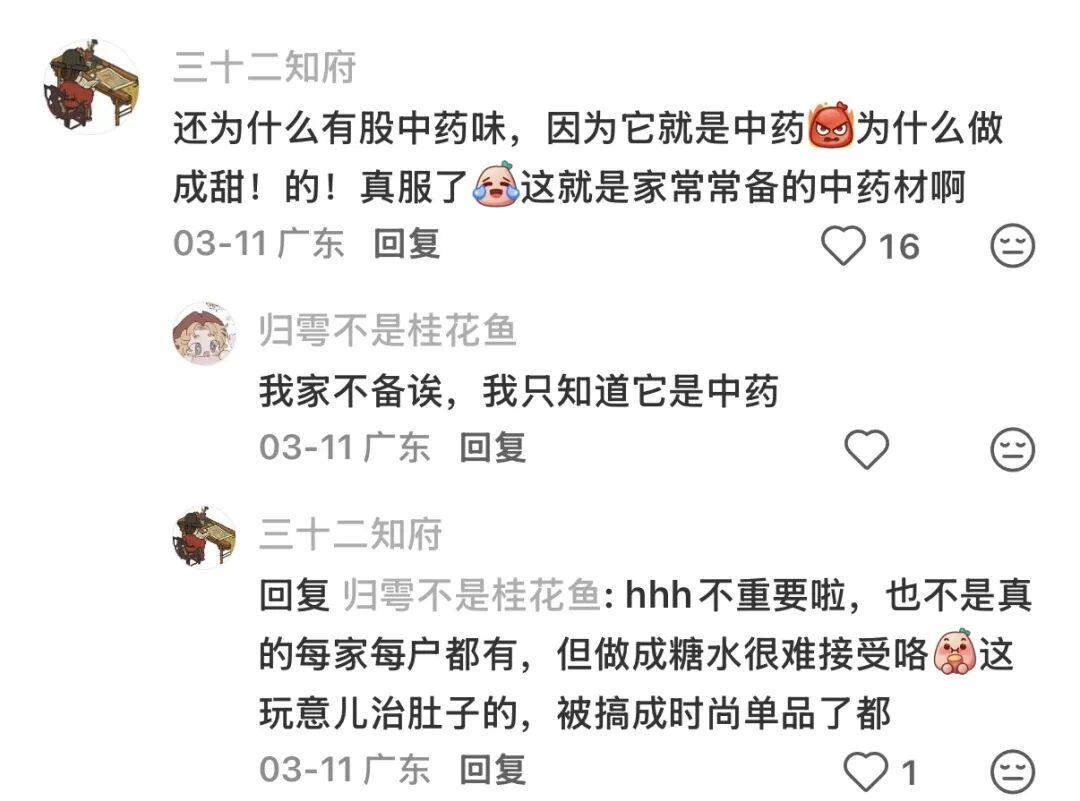This screenshot has width=1080, height=801.
Task: Open 归零不是桂花鱼's profile picture
Action: pos(204,334)
